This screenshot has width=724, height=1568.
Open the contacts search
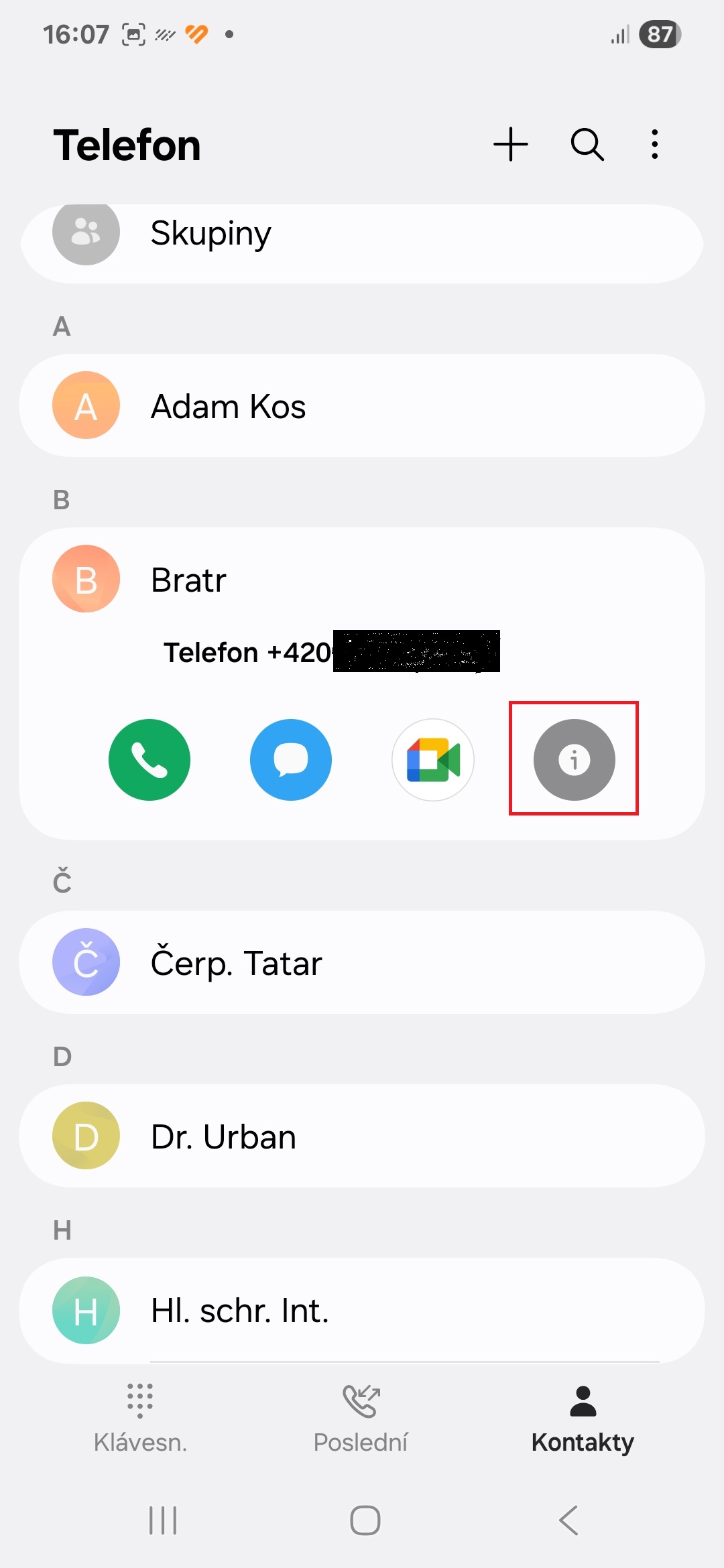point(587,144)
